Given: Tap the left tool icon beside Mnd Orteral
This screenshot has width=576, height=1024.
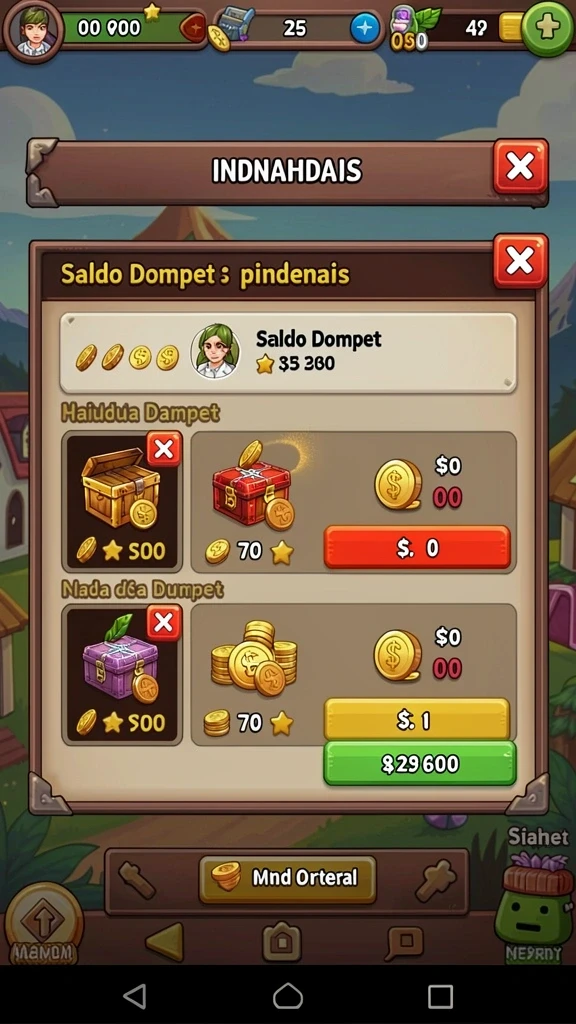Looking at the screenshot, I should click(137, 880).
